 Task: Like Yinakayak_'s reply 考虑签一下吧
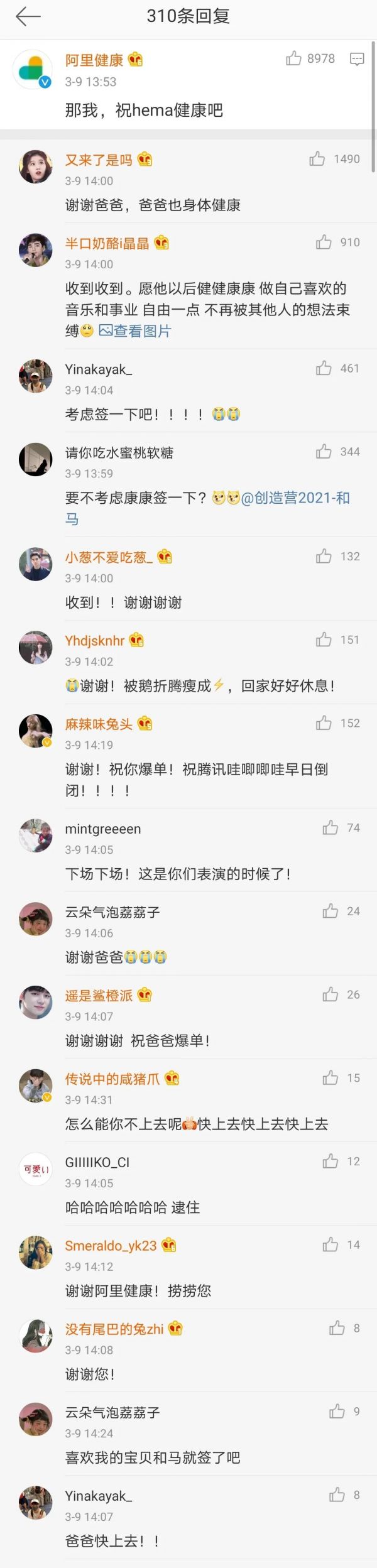click(324, 368)
